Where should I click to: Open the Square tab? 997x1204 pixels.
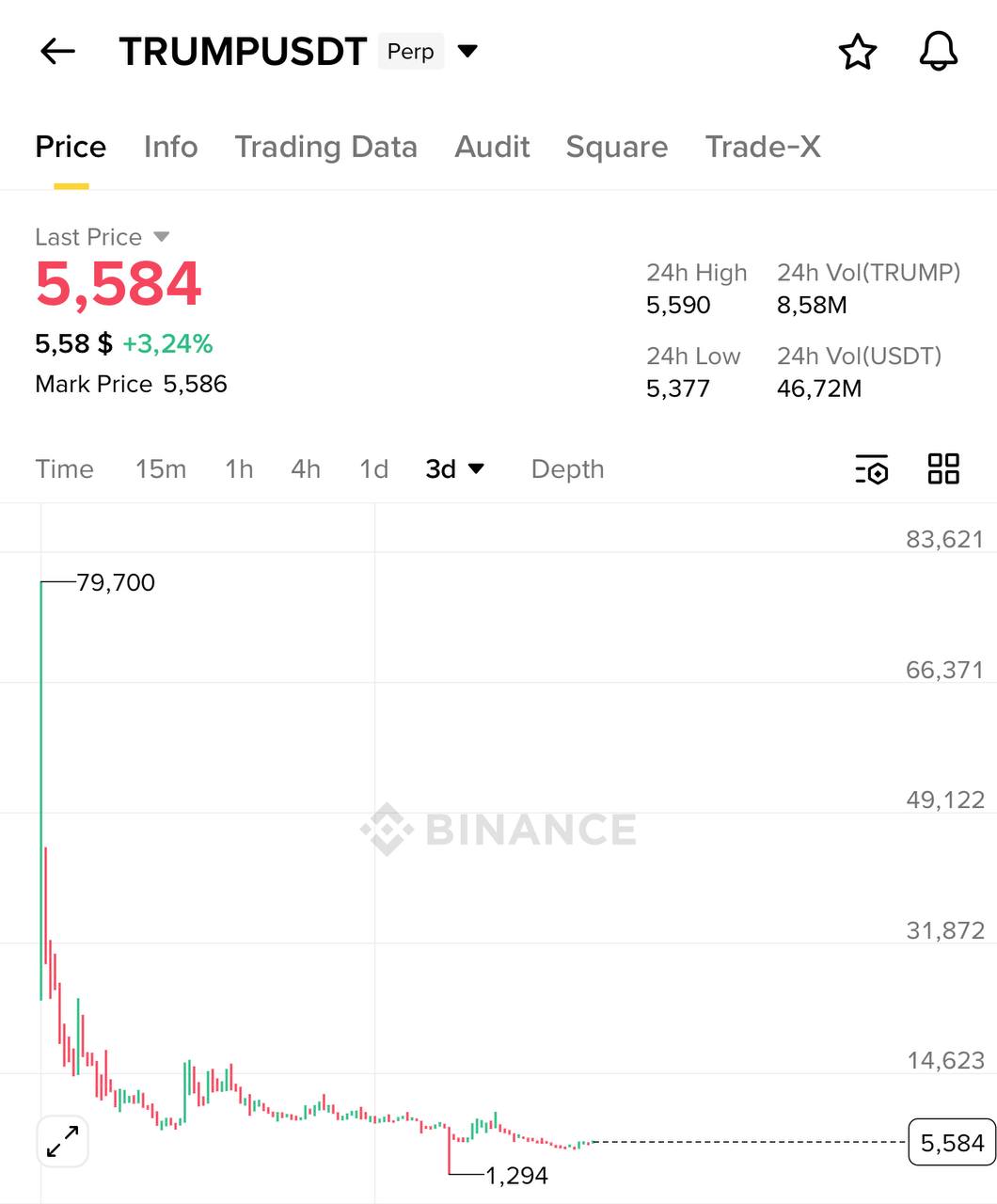[x=616, y=147]
